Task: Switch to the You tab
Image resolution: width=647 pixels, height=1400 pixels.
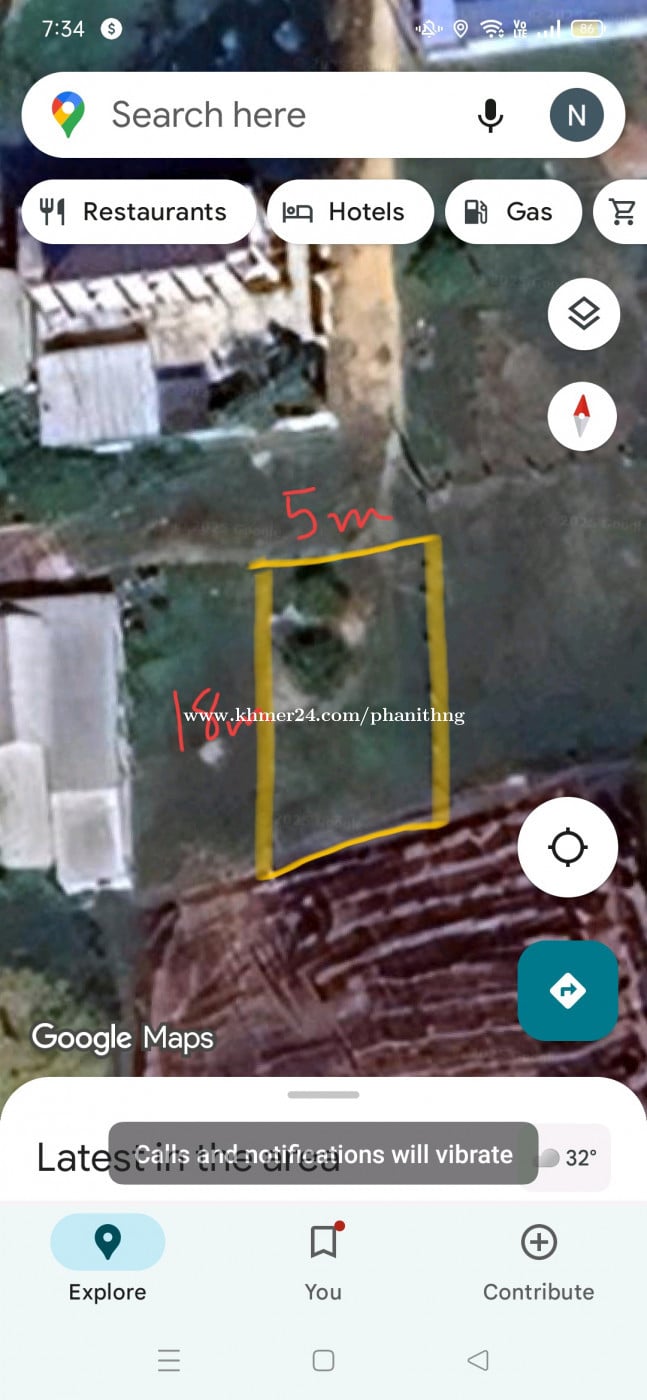Action: [x=323, y=1260]
